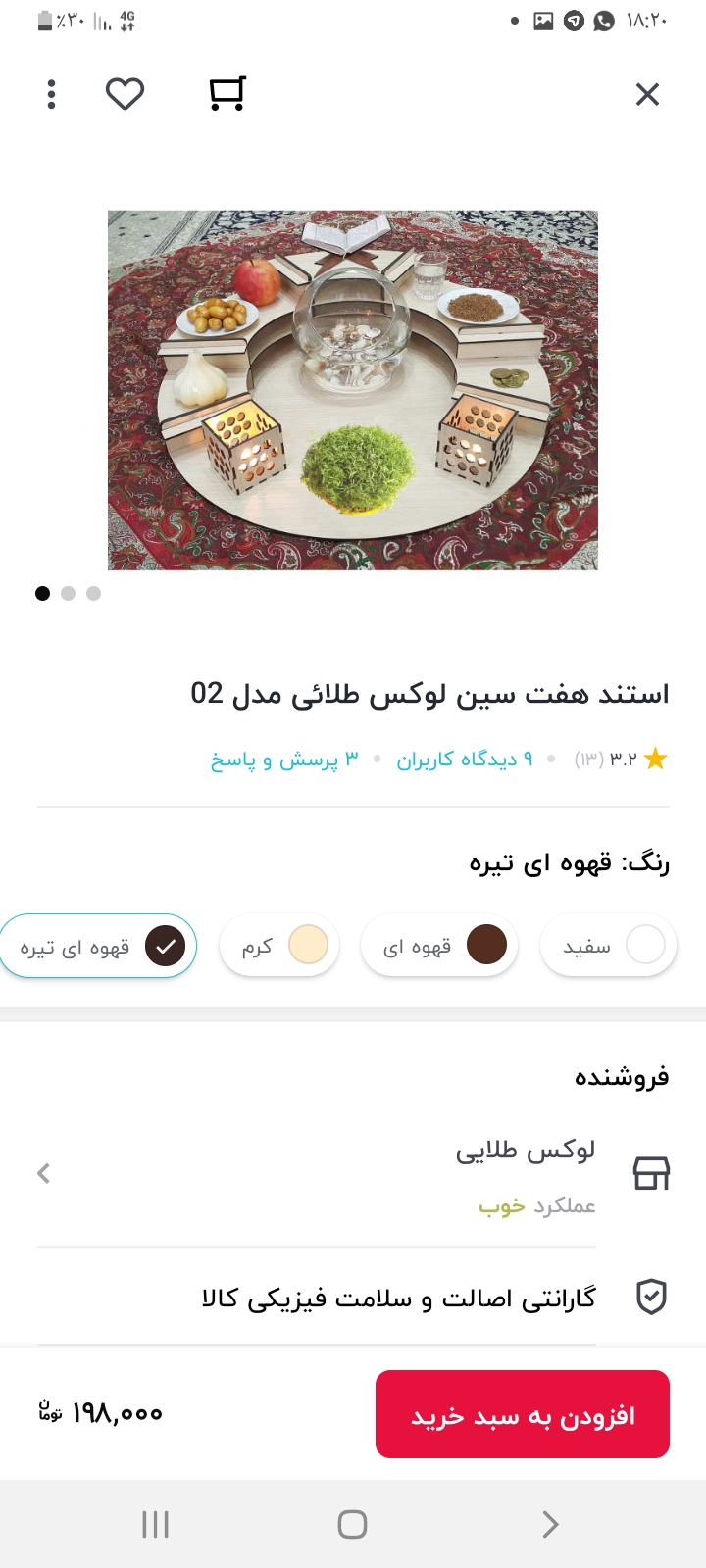Open the three-dot overflow menu
The height and width of the screenshot is (1568, 706).
click(51, 95)
